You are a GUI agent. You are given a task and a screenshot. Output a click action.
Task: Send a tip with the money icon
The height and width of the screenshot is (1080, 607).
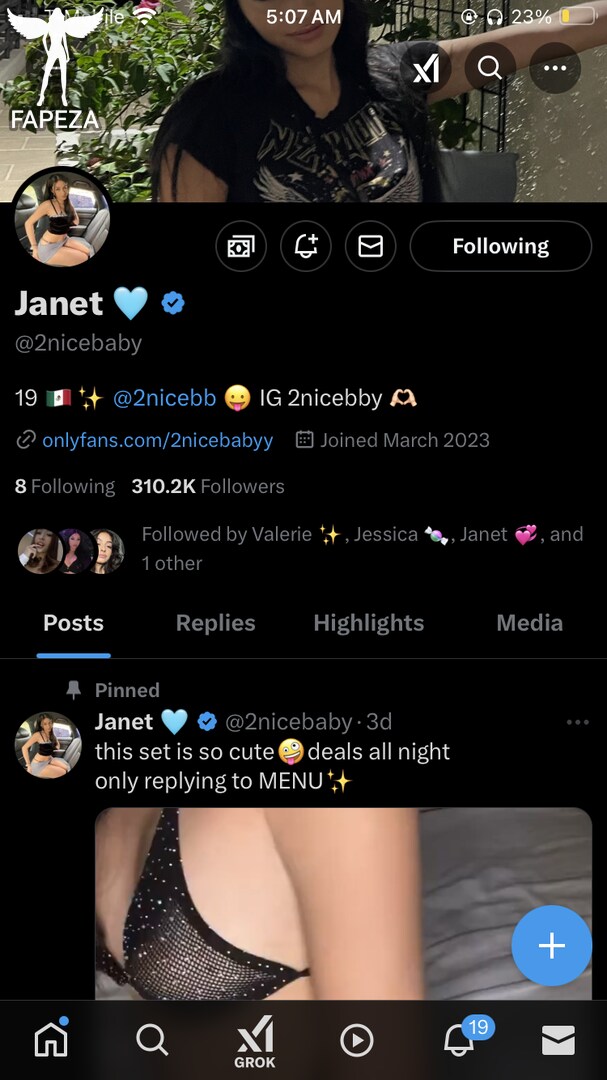click(241, 246)
